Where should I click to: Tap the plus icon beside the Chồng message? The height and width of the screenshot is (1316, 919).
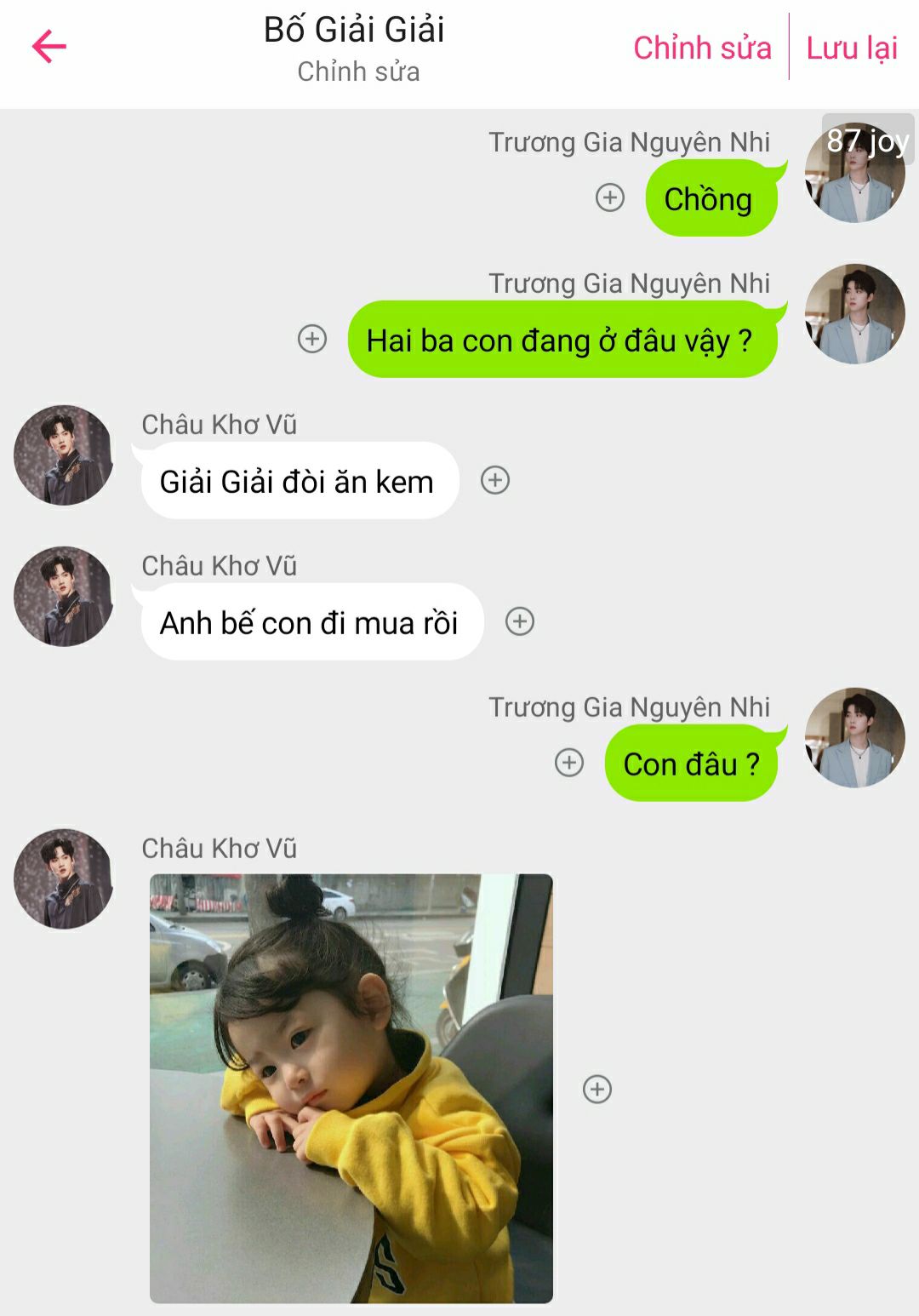tap(610, 197)
